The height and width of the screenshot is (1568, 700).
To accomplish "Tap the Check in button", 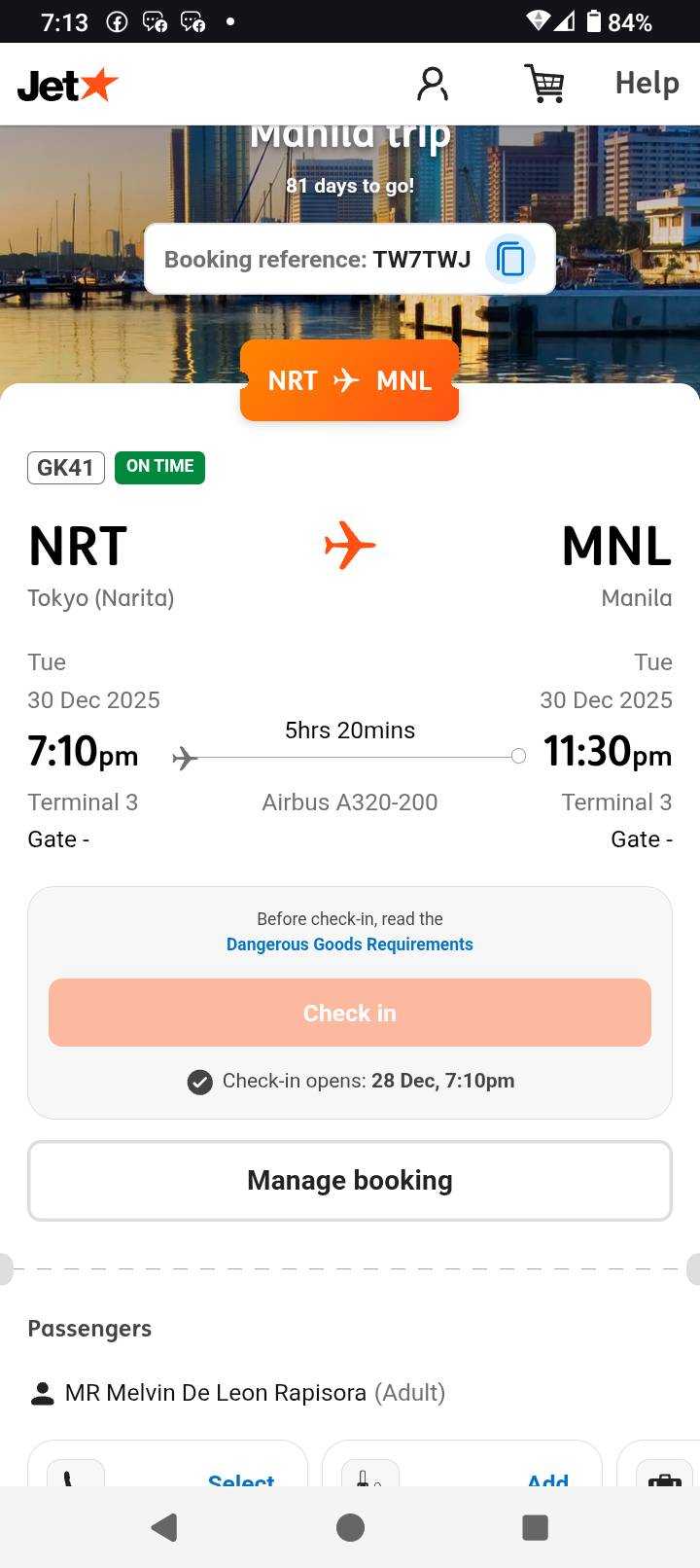I will pos(350,1013).
